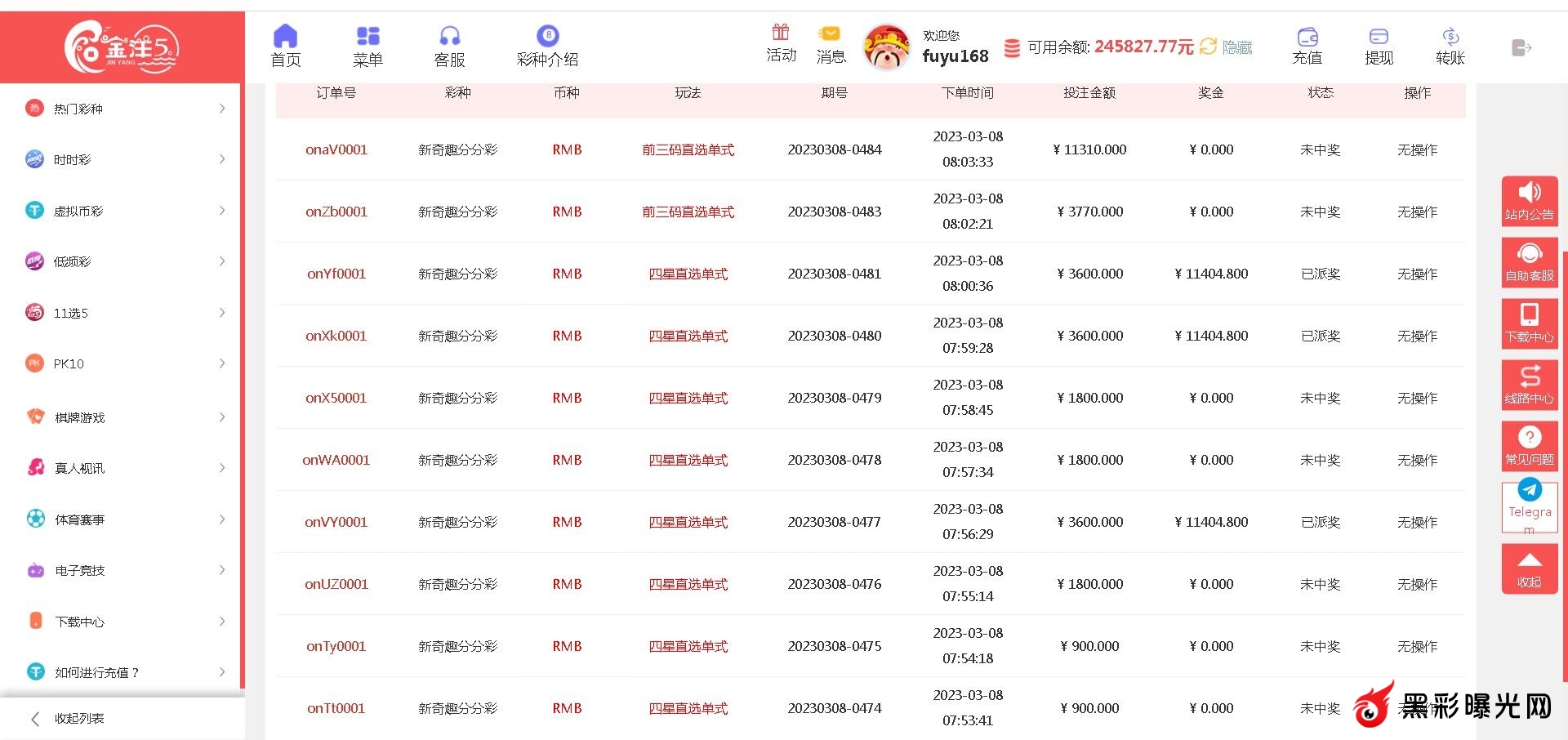Open order onaV0001 details
The width and height of the screenshot is (1568, 740).
(336, 149)
